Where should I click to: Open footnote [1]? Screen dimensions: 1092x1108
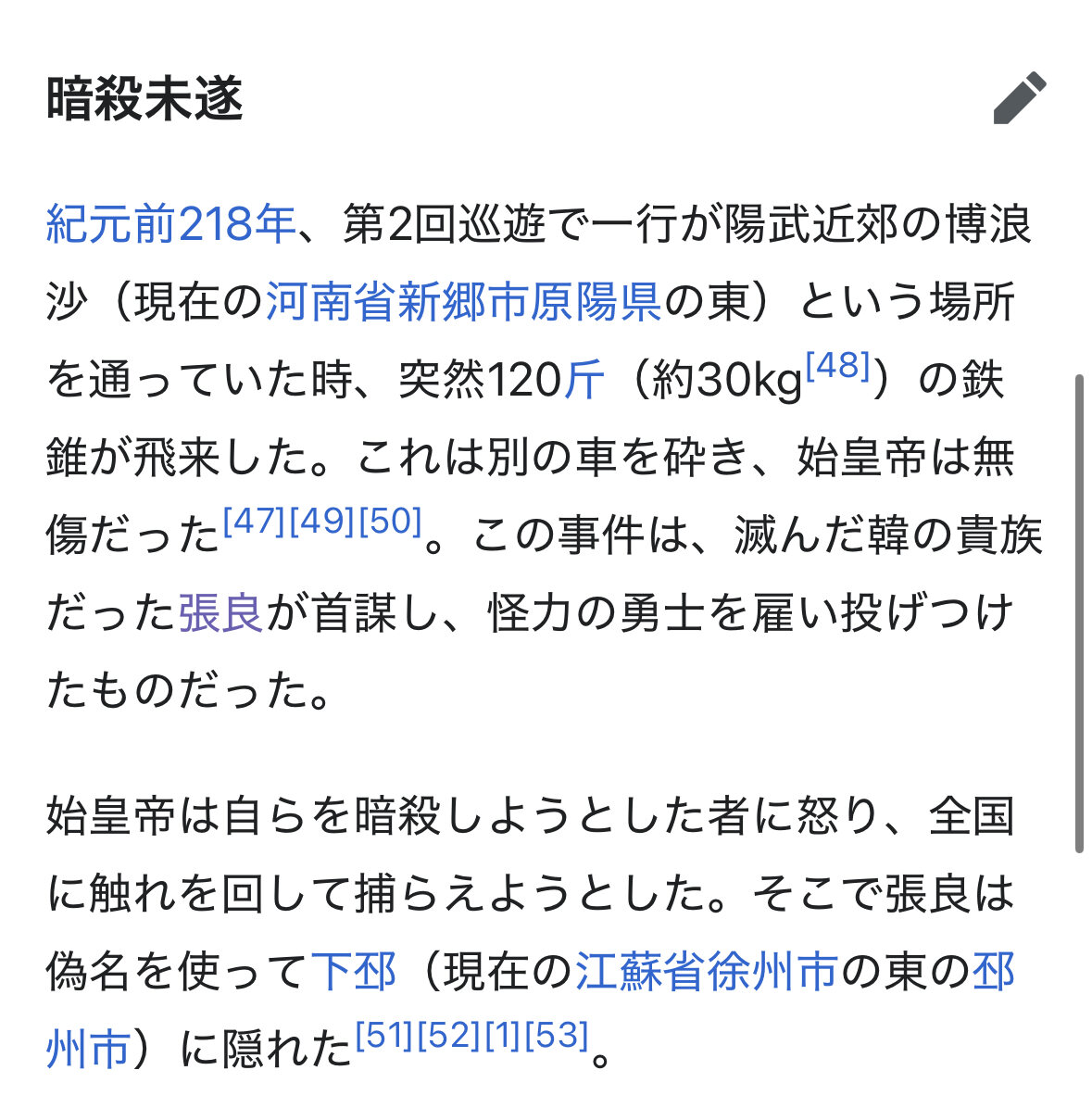point(503,1035)
